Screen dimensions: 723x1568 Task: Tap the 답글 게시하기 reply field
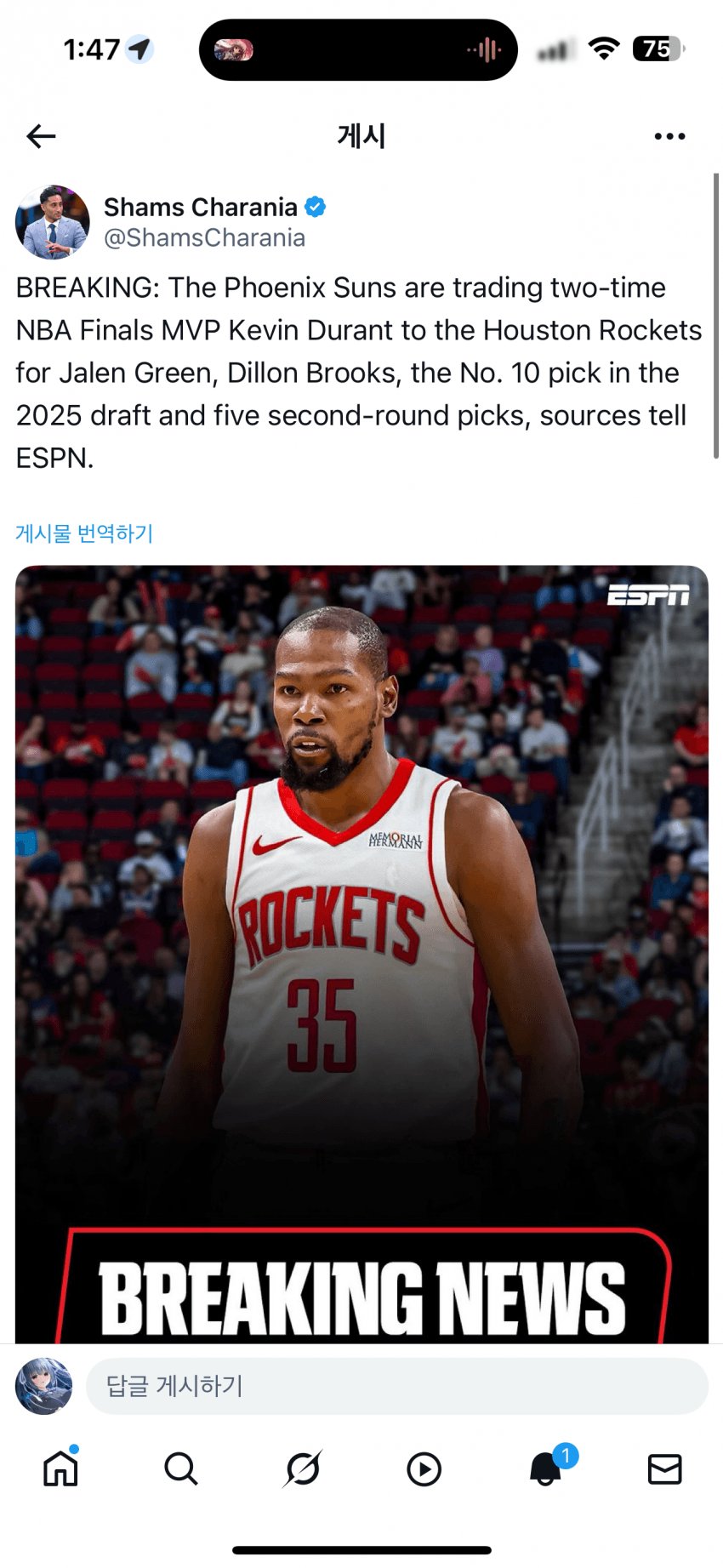[396, 1386]
